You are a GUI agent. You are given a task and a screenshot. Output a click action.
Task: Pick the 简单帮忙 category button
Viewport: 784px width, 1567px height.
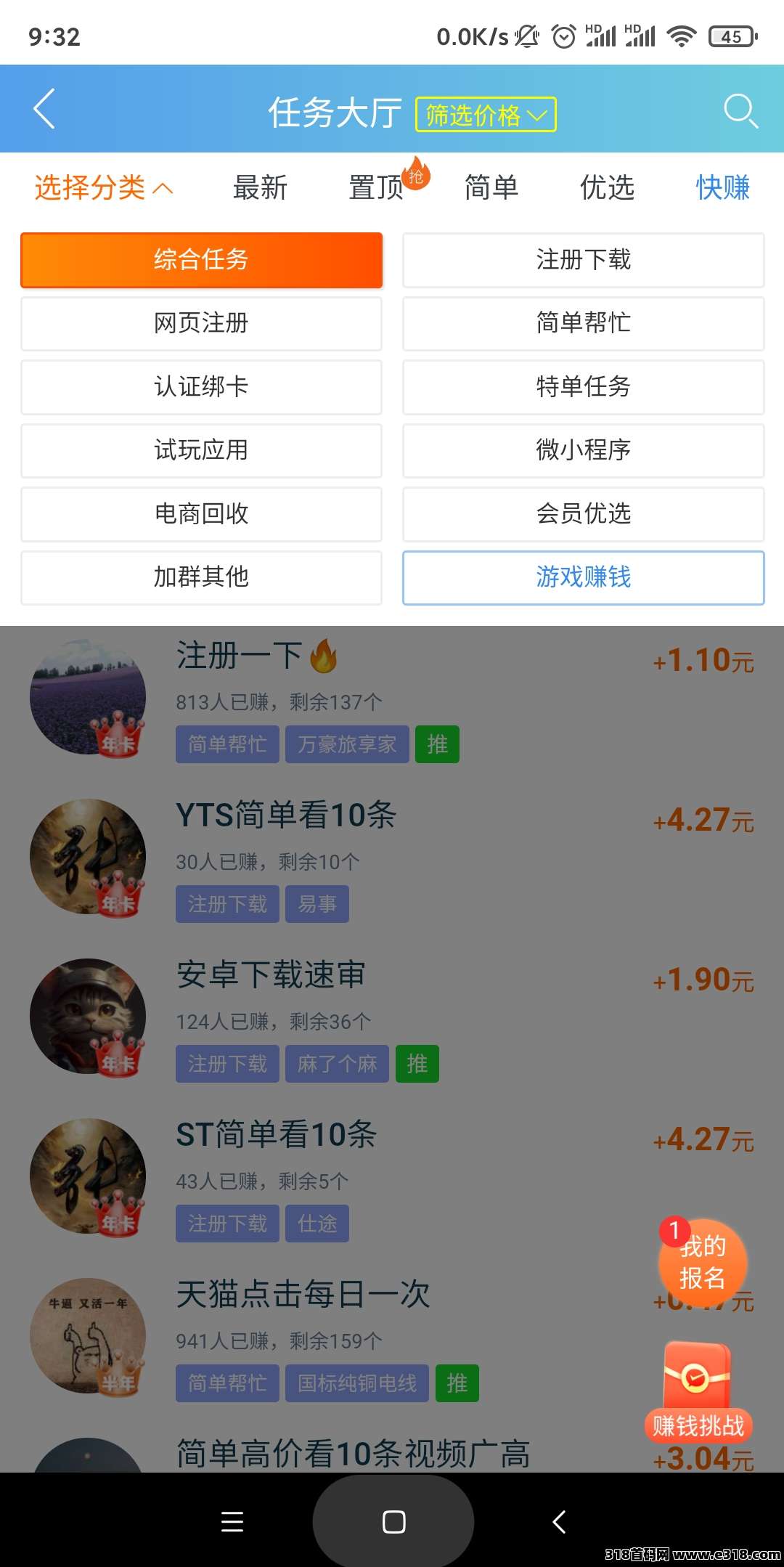[x=583, y=323]
